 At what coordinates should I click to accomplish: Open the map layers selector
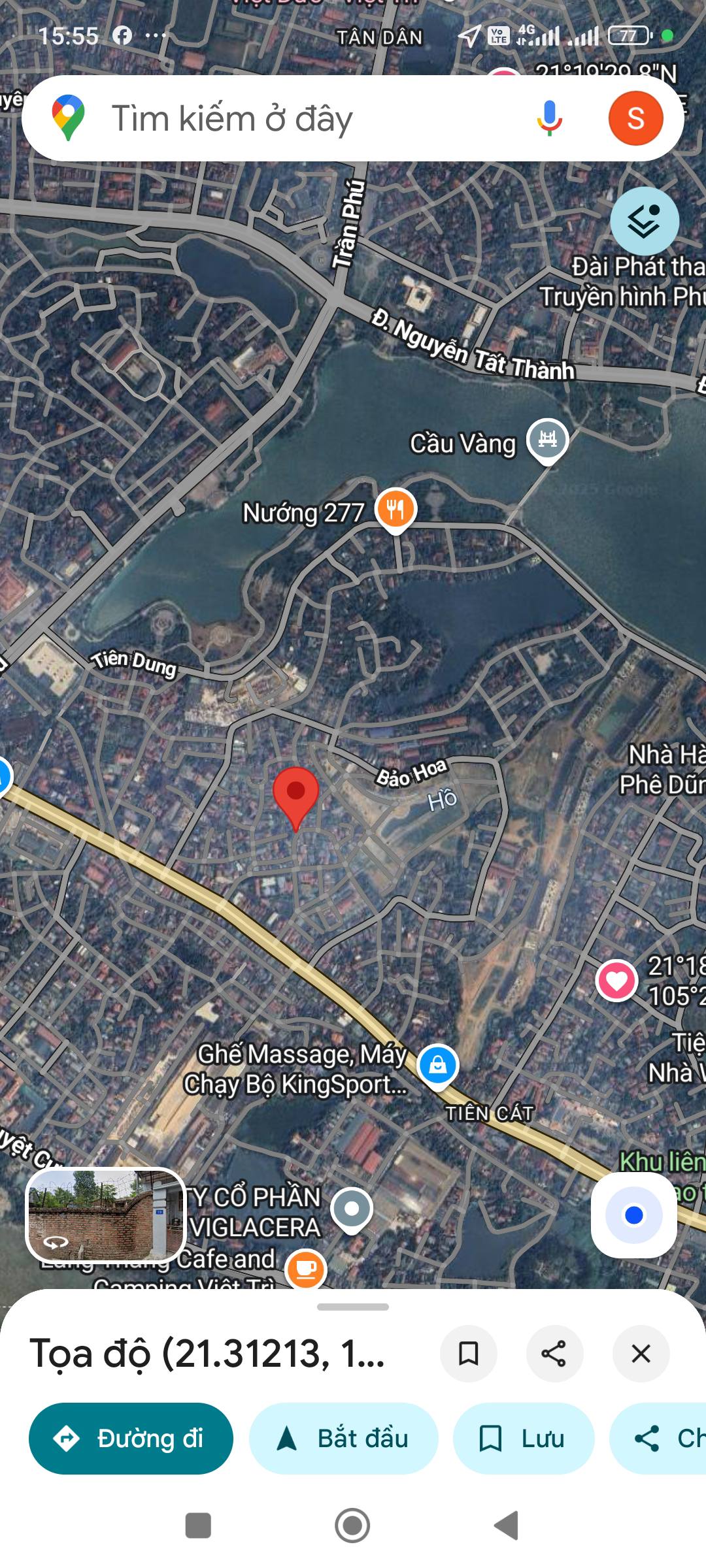tap(645, 221)
